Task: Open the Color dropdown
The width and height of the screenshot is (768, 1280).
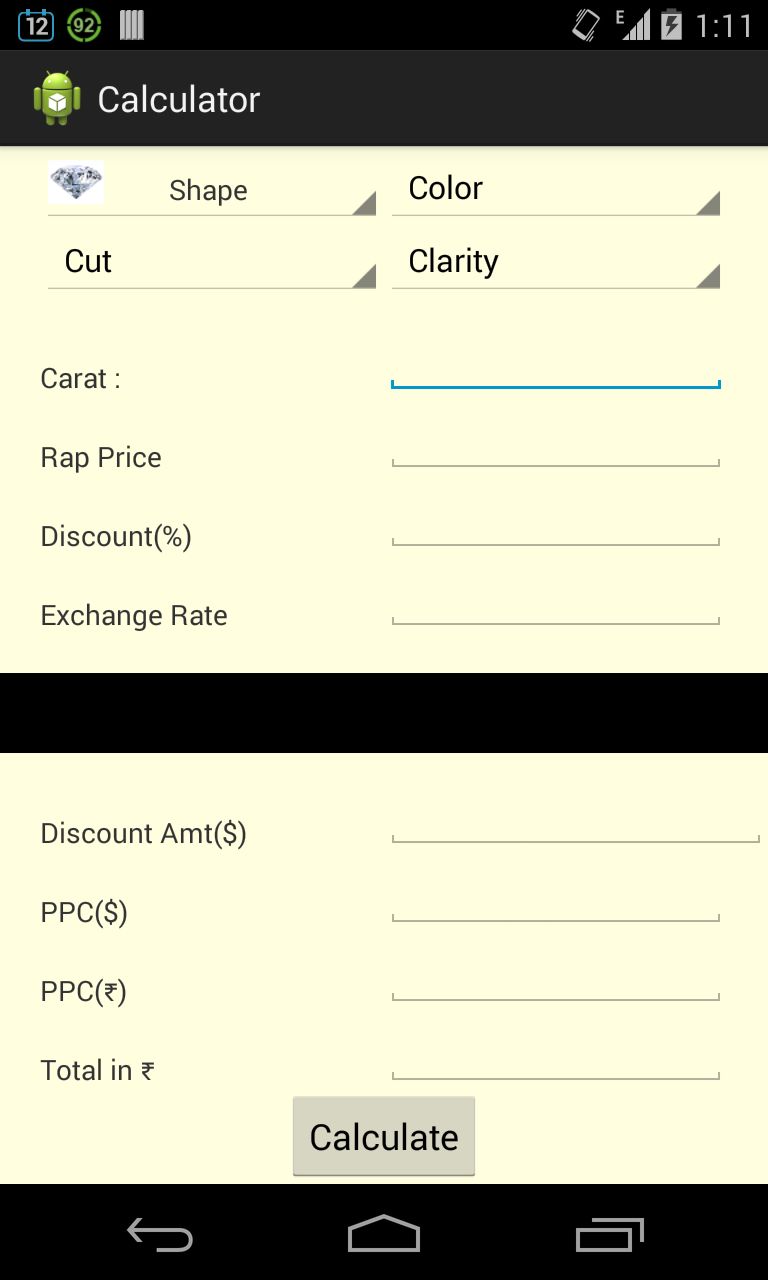Action: [x=556, y=190]
